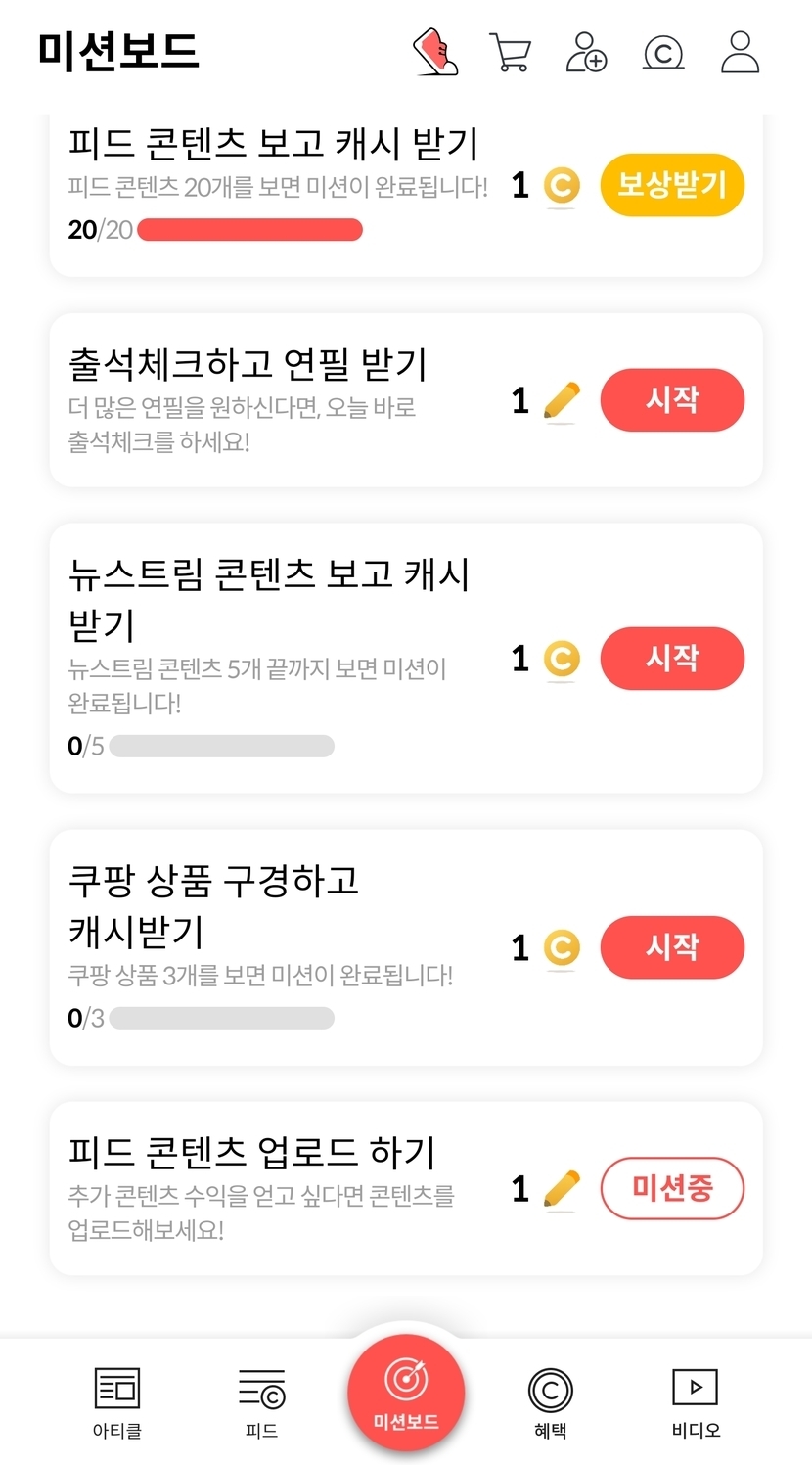Viewport: 812px width, 1465px height.
Task: Tap the invite friend icon
Action: (x=586, y=52)
